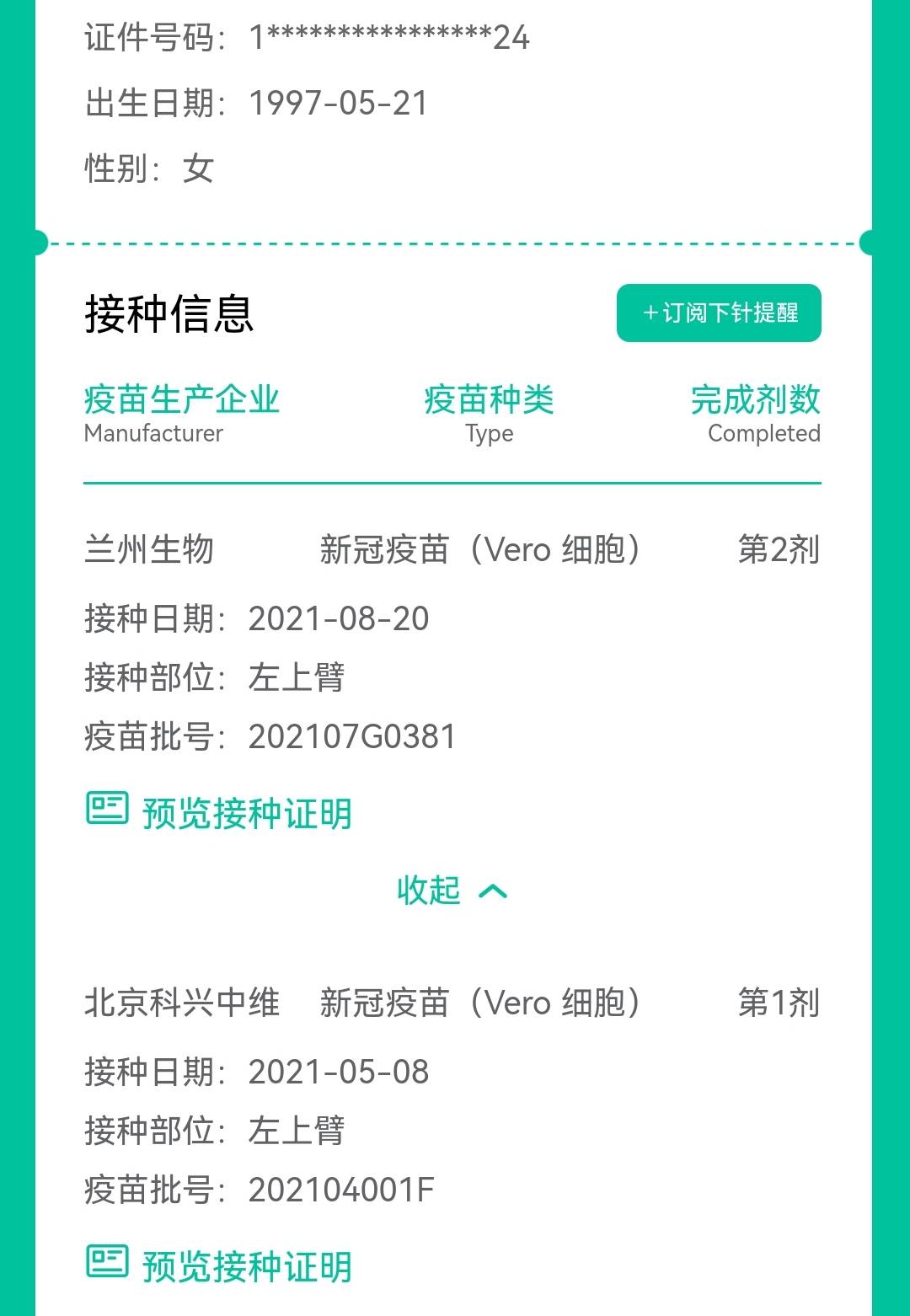Select the 第2剂 dose label
This screenshot has width=910, height=1316.
tap(776, 549)
